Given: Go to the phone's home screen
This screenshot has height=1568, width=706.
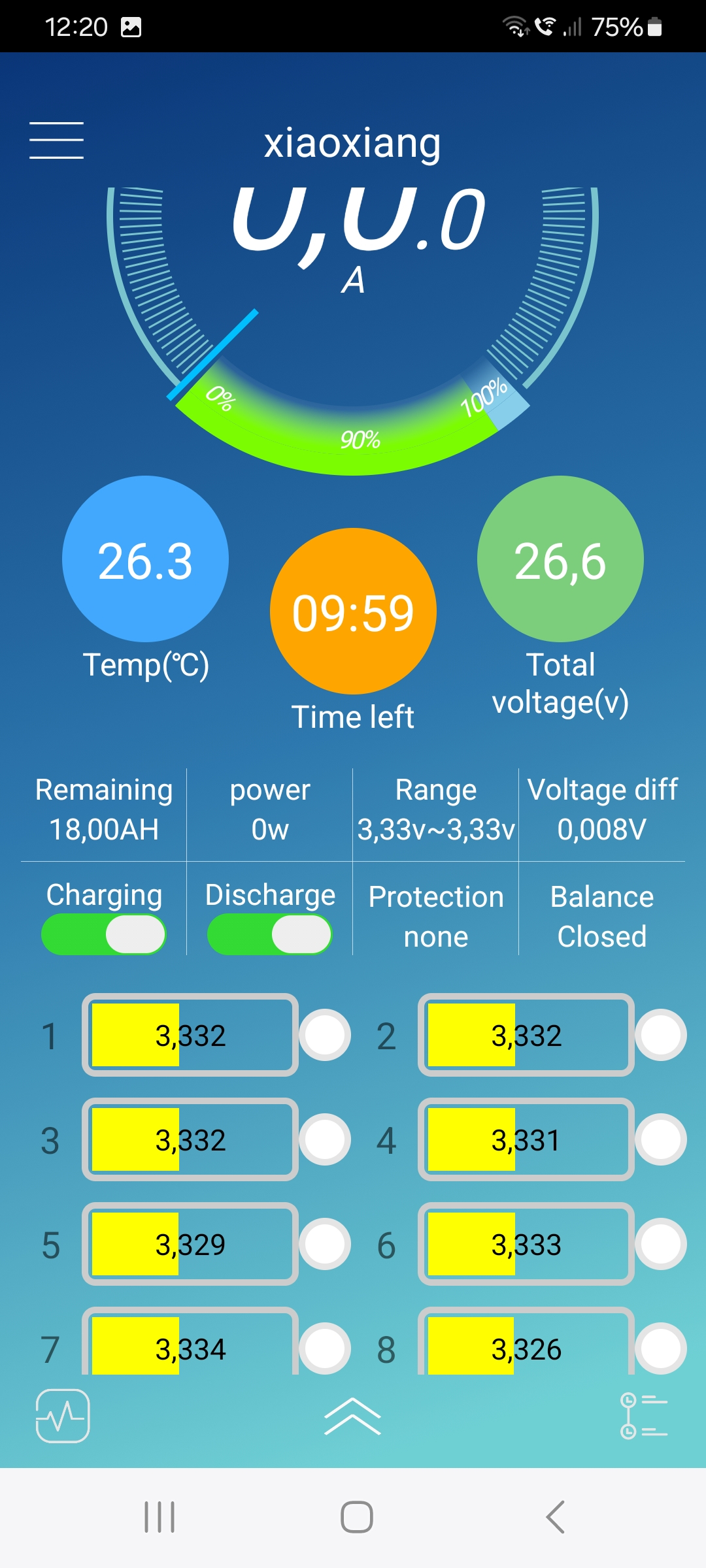Looking at the screenshot, I should tap(357, 1517).
